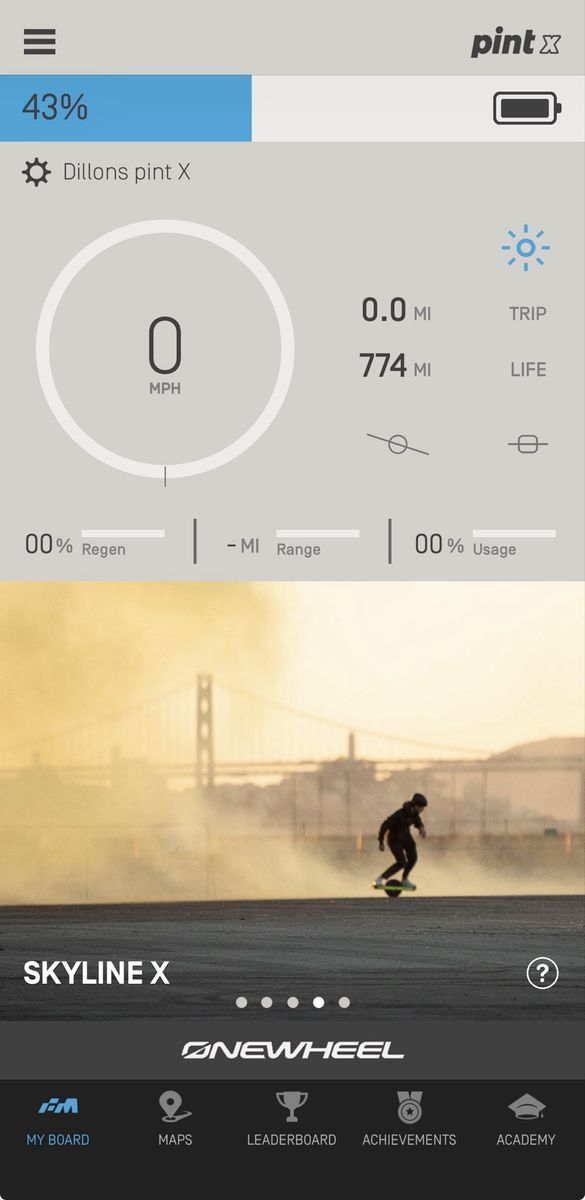
Task: Open the Leaderboard tab
Action: click(x=291, y=1119)
